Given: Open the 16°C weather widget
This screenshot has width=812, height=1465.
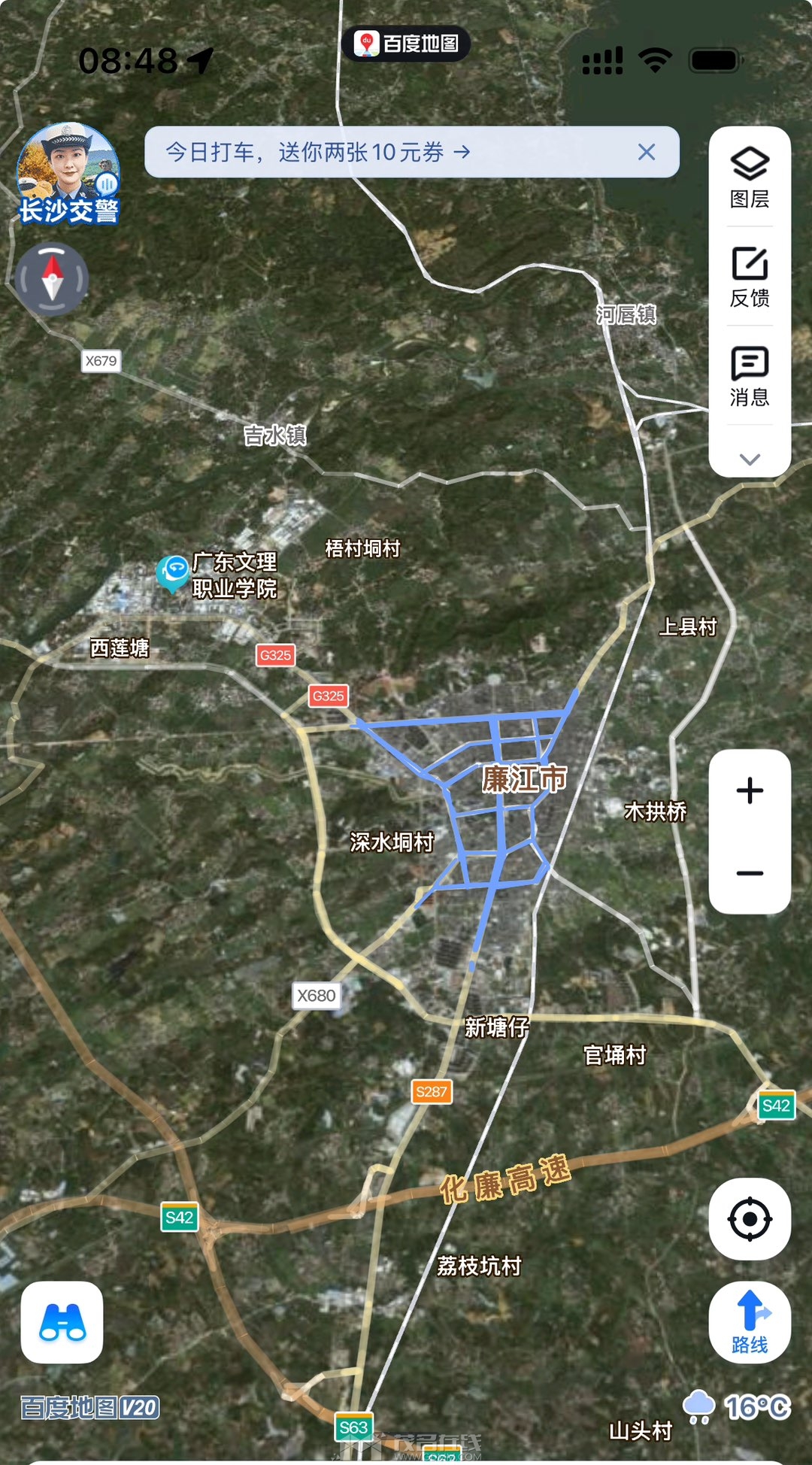Looking at the screenshot, I should pyautogui.click(x=737, y=1406).
